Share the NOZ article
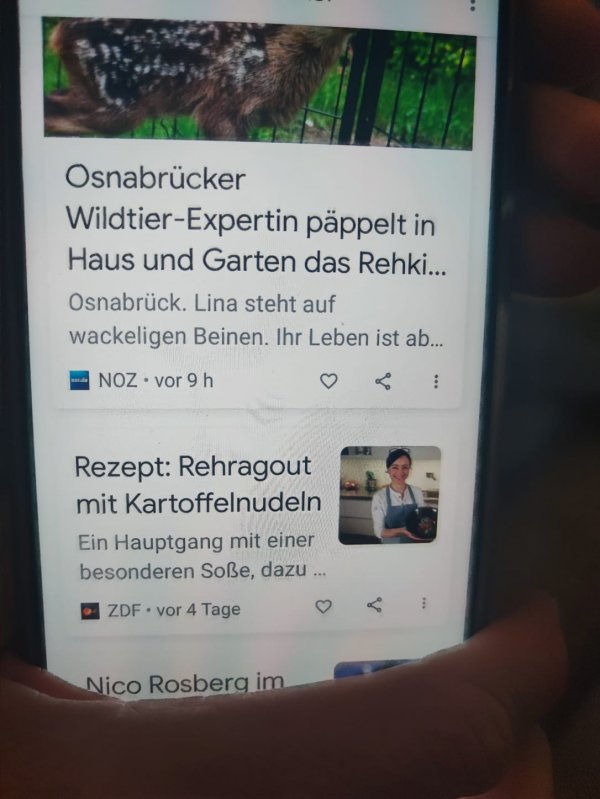The width and height of the screenshot is (600, 799). click(x=383, y=381)
